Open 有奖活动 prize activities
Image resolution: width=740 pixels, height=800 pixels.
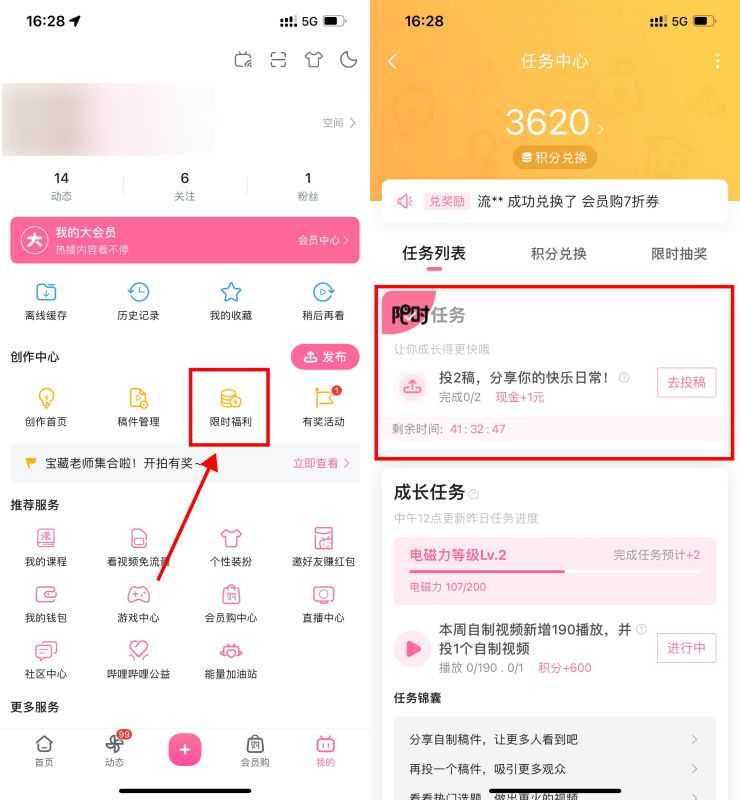click(323, 407)
